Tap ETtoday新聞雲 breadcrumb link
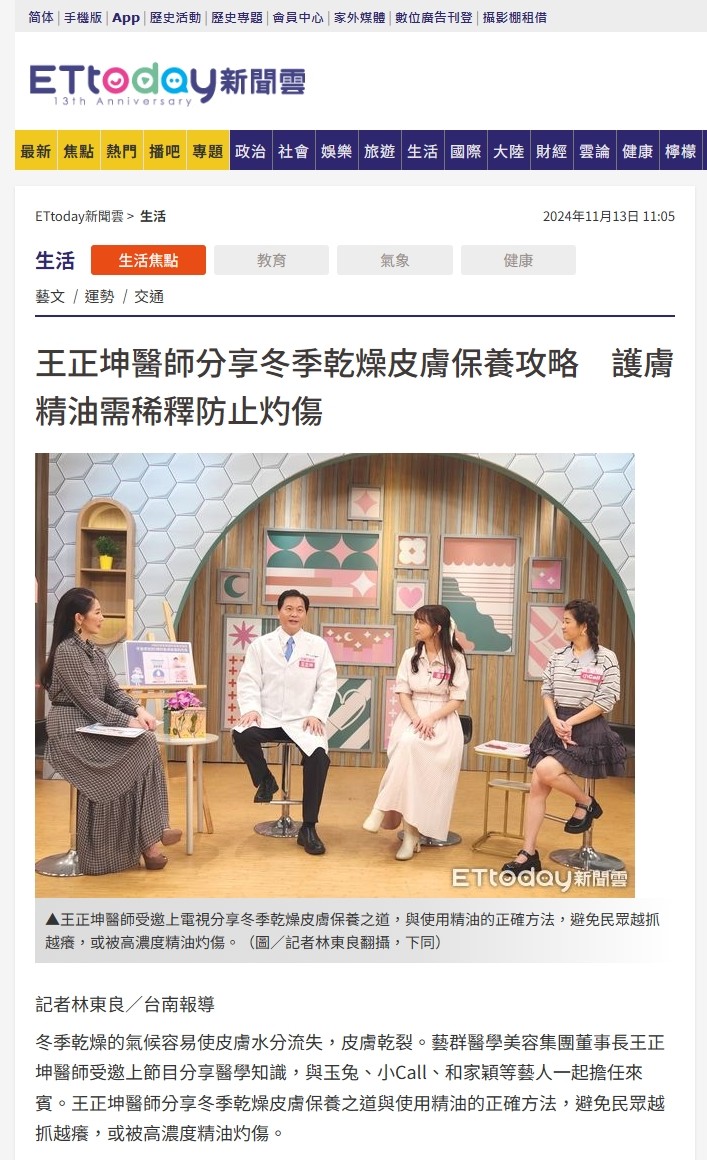This screenshot has width=707, height=1160. (79, 216)
